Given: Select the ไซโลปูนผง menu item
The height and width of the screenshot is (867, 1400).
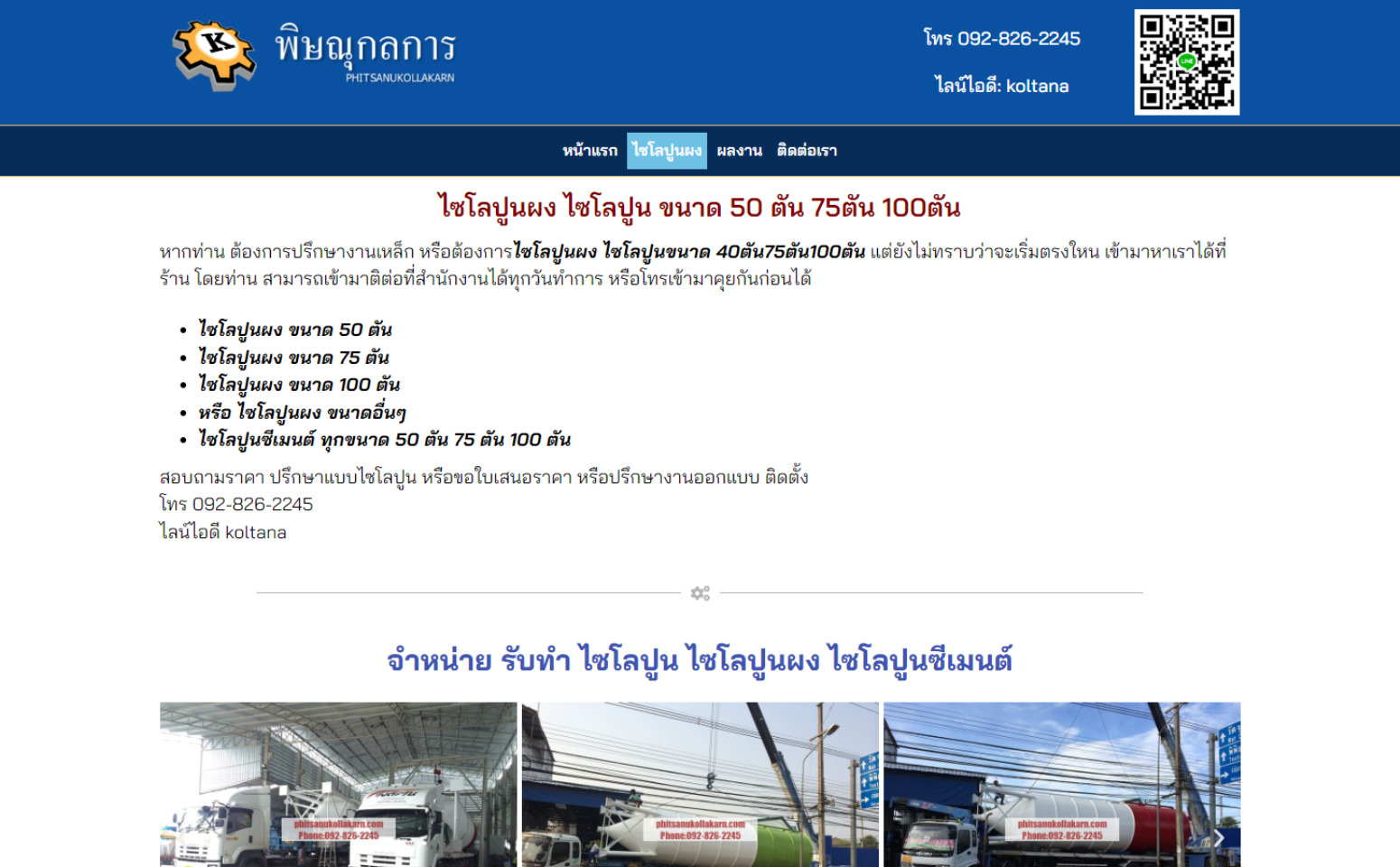Looking at the screenshot, I should coord(667,151).
